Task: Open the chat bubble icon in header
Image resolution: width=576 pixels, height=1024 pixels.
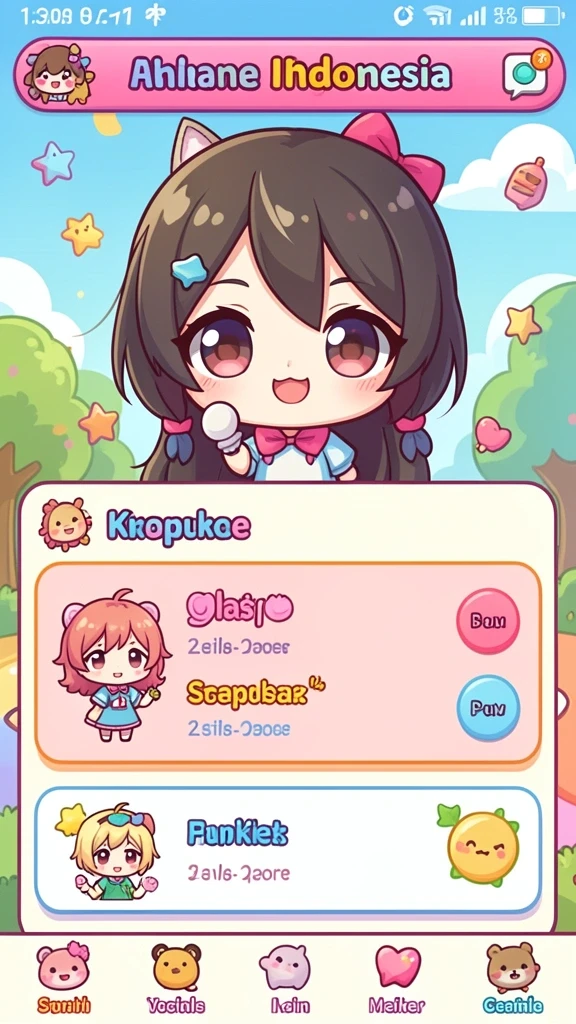Action: click(x=527, y=74)
